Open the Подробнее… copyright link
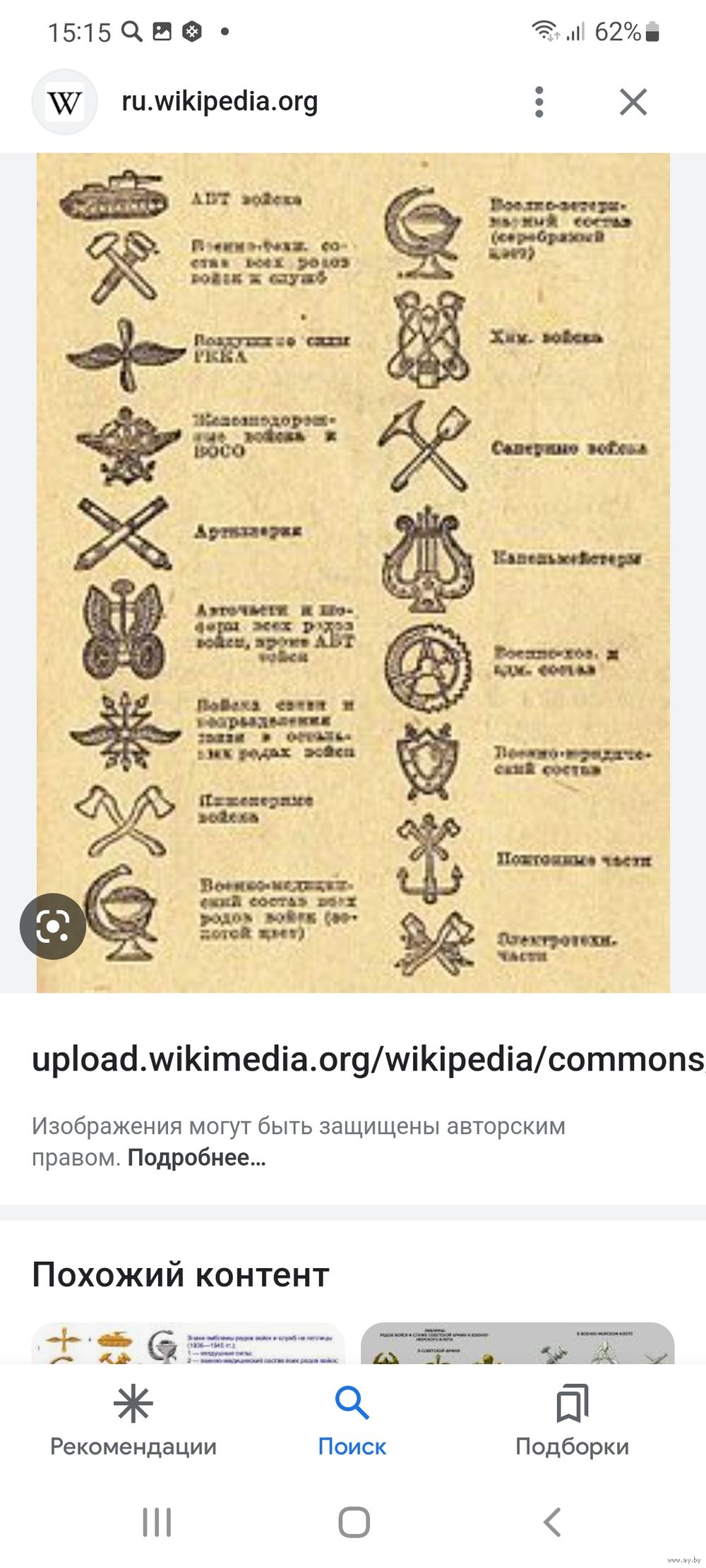Screen dimensions: 706x1568 pos(197,1157)
